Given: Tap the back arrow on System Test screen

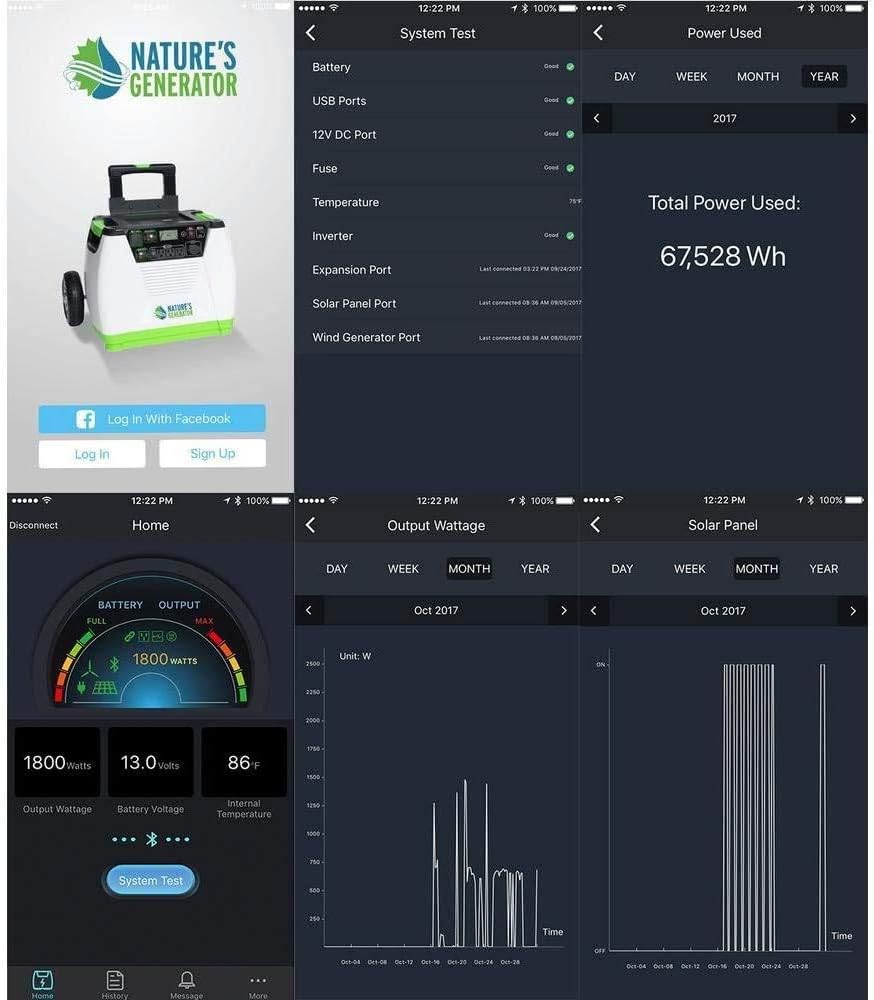Looking at the screenshot, I should pyautogui.click(x=310, y=32).
